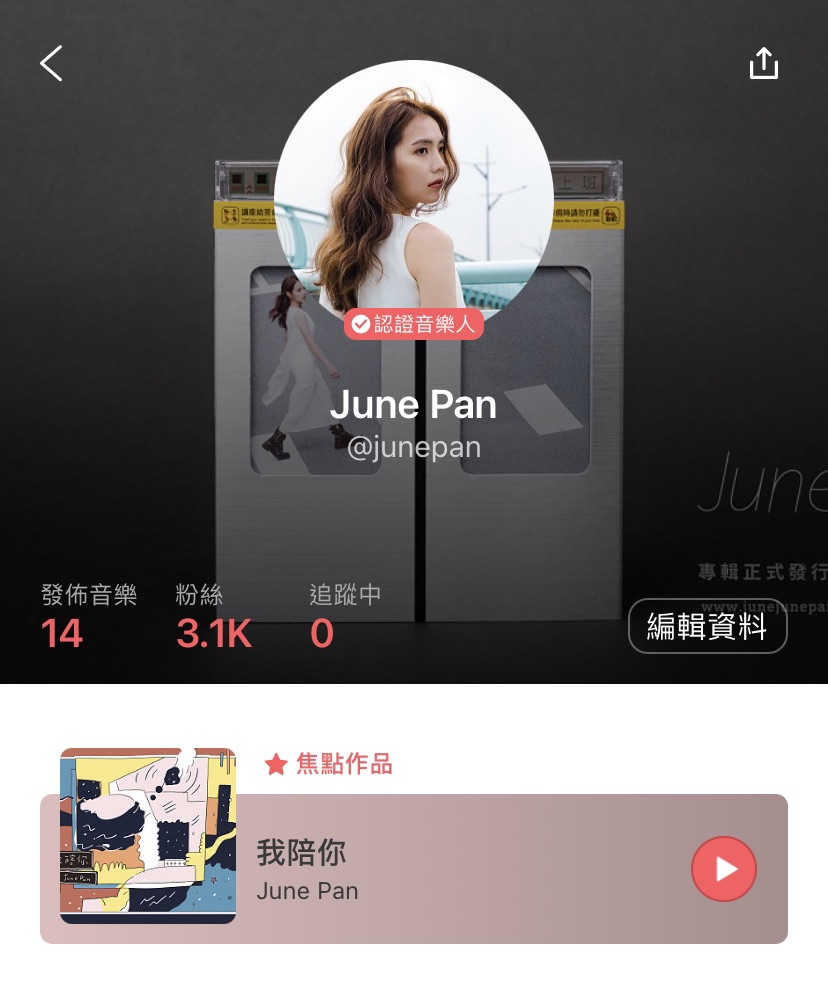Image resolution: width=828 pixels, height=984 pixels.
Task: Tap the 編輯資料 edit profile button
Action: click(x=707, y=626)
